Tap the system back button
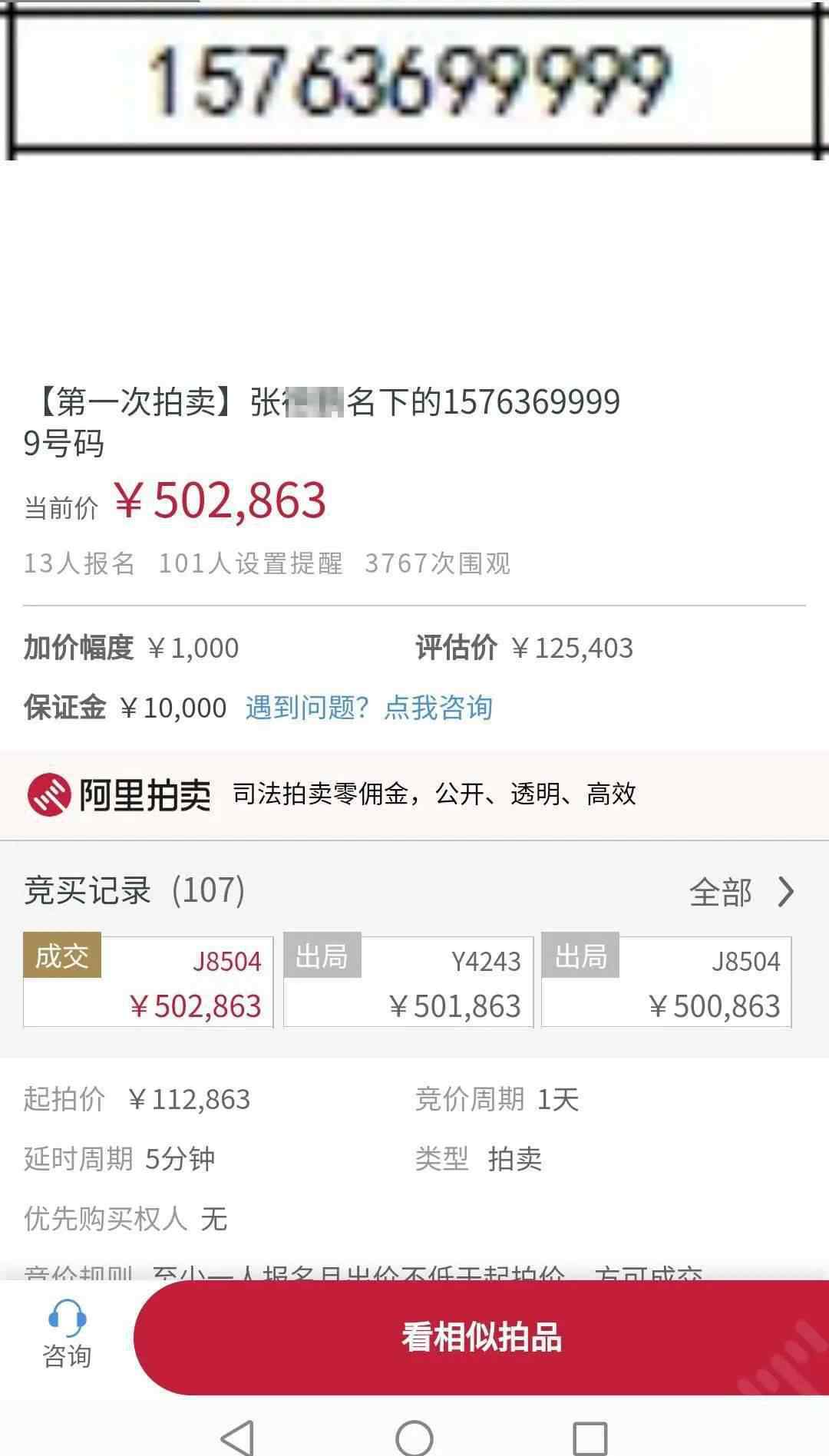 coord(237,1437)
